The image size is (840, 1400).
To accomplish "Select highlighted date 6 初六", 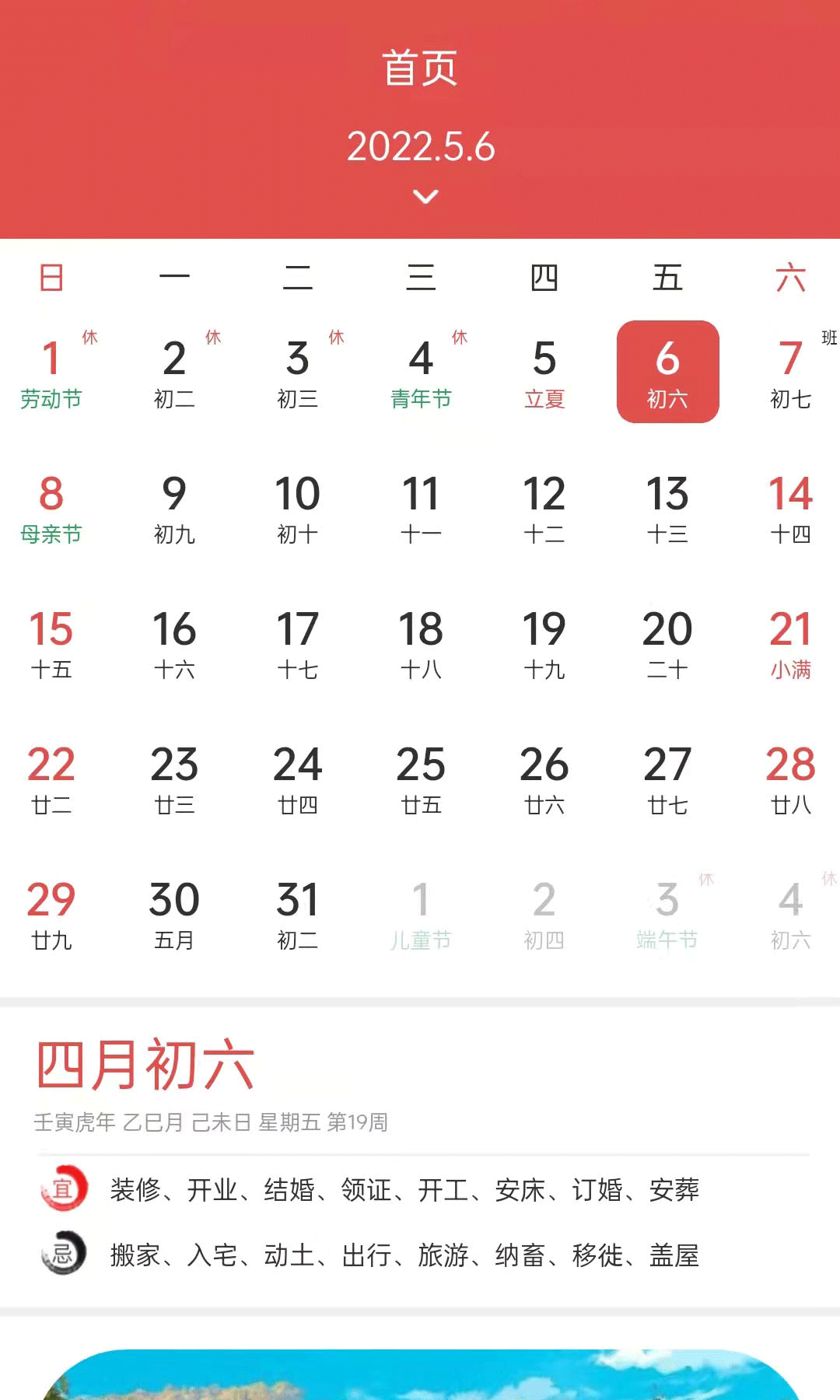I will pyautogui.click(x=667, y=372).
